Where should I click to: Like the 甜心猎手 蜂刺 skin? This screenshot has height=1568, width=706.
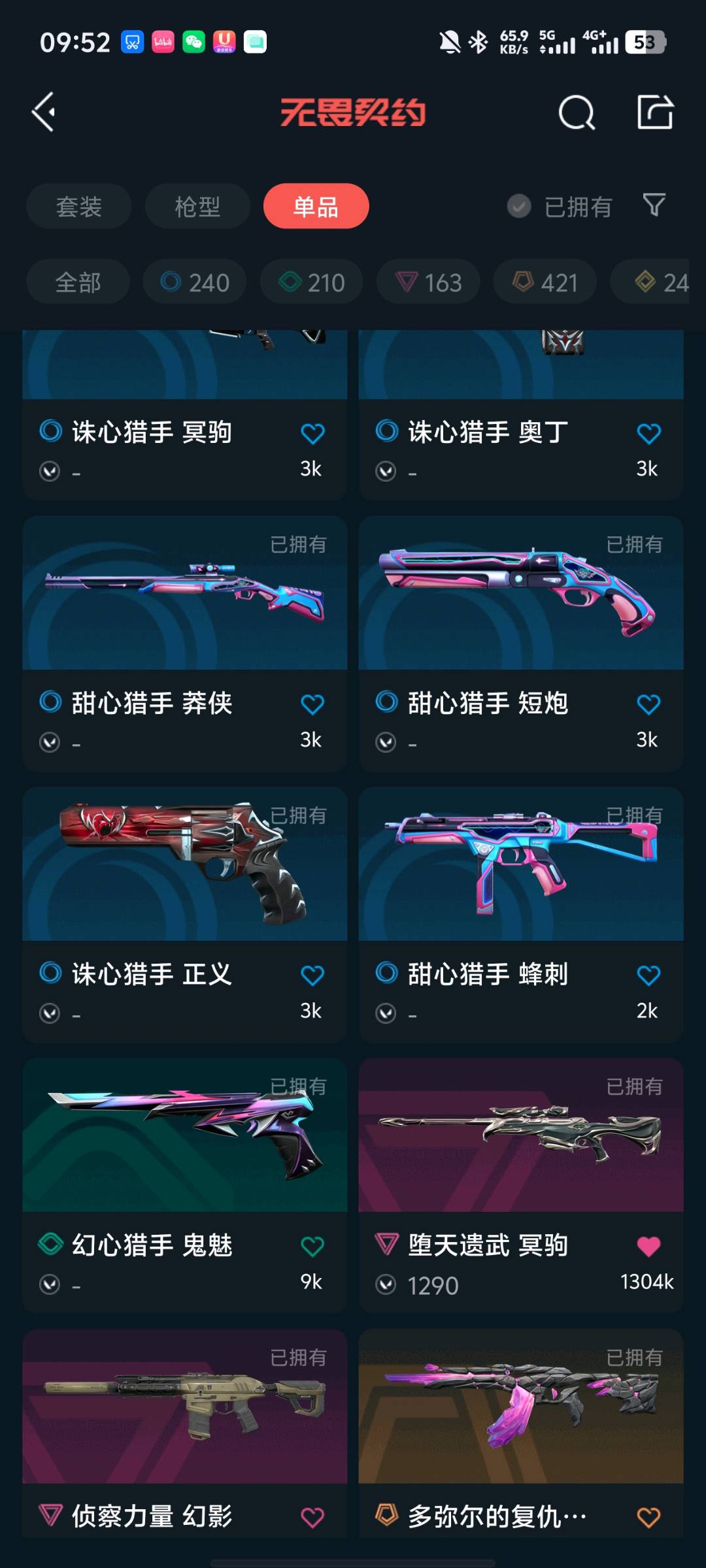tap(648, 975)
